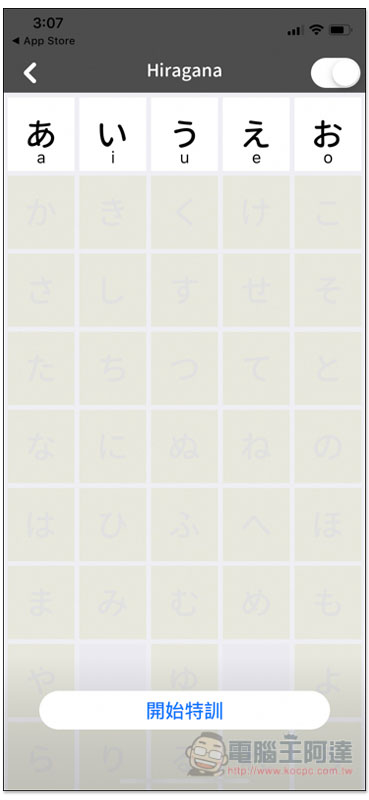Viewport: 369px width, 800px height.
Task: Select the う (u) tile
Action: [184, 134]
